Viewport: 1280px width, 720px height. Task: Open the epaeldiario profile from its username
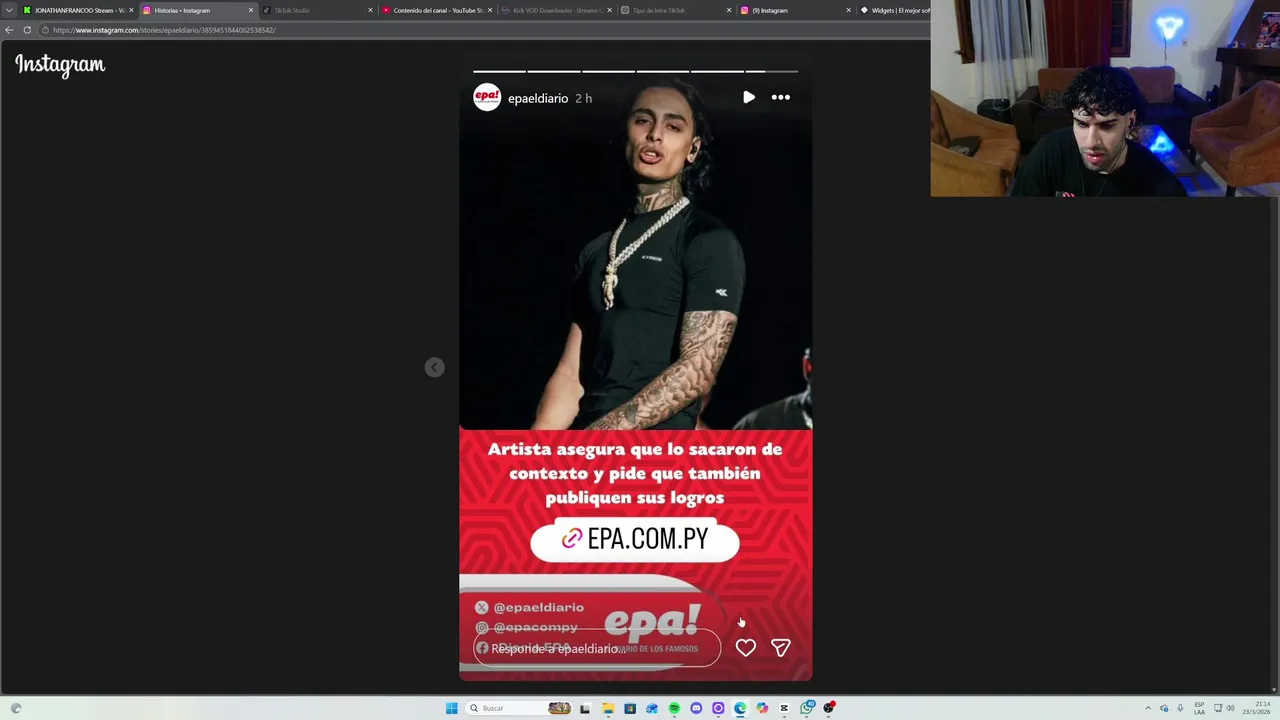[x=538, y=98]
